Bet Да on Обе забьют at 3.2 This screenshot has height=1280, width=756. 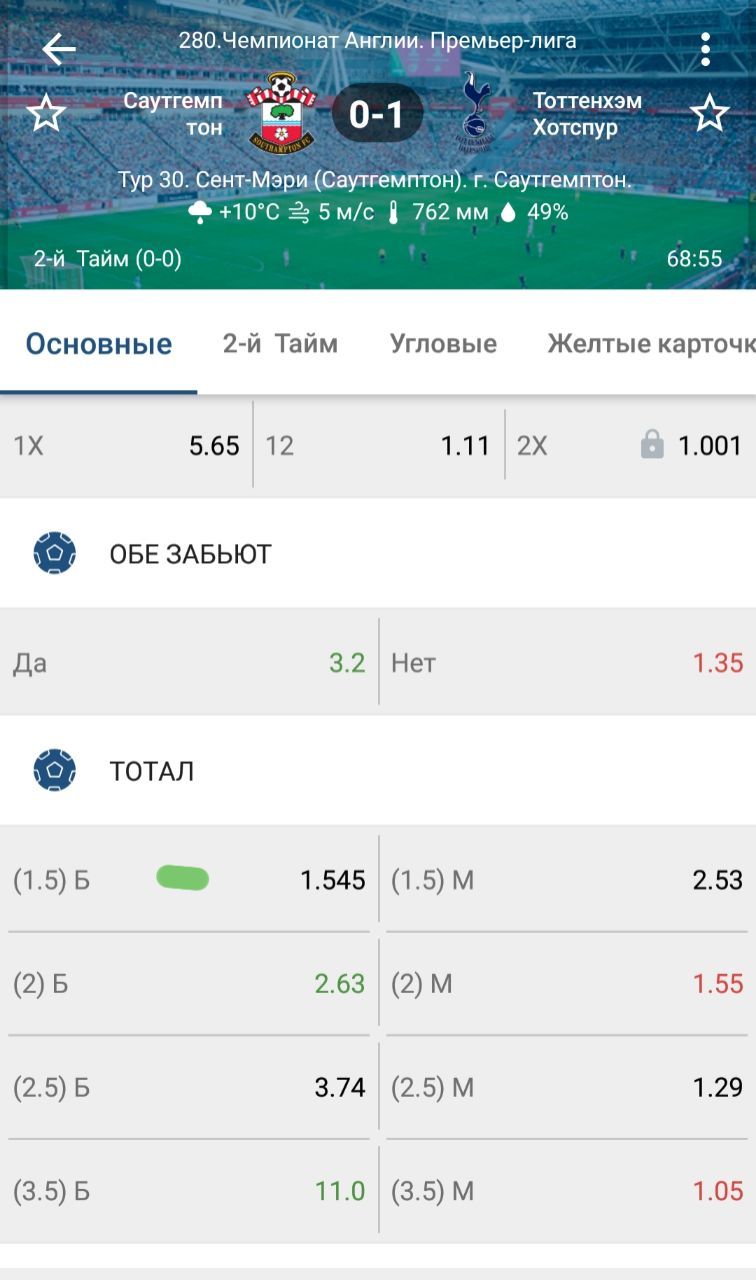pos(189,662)
